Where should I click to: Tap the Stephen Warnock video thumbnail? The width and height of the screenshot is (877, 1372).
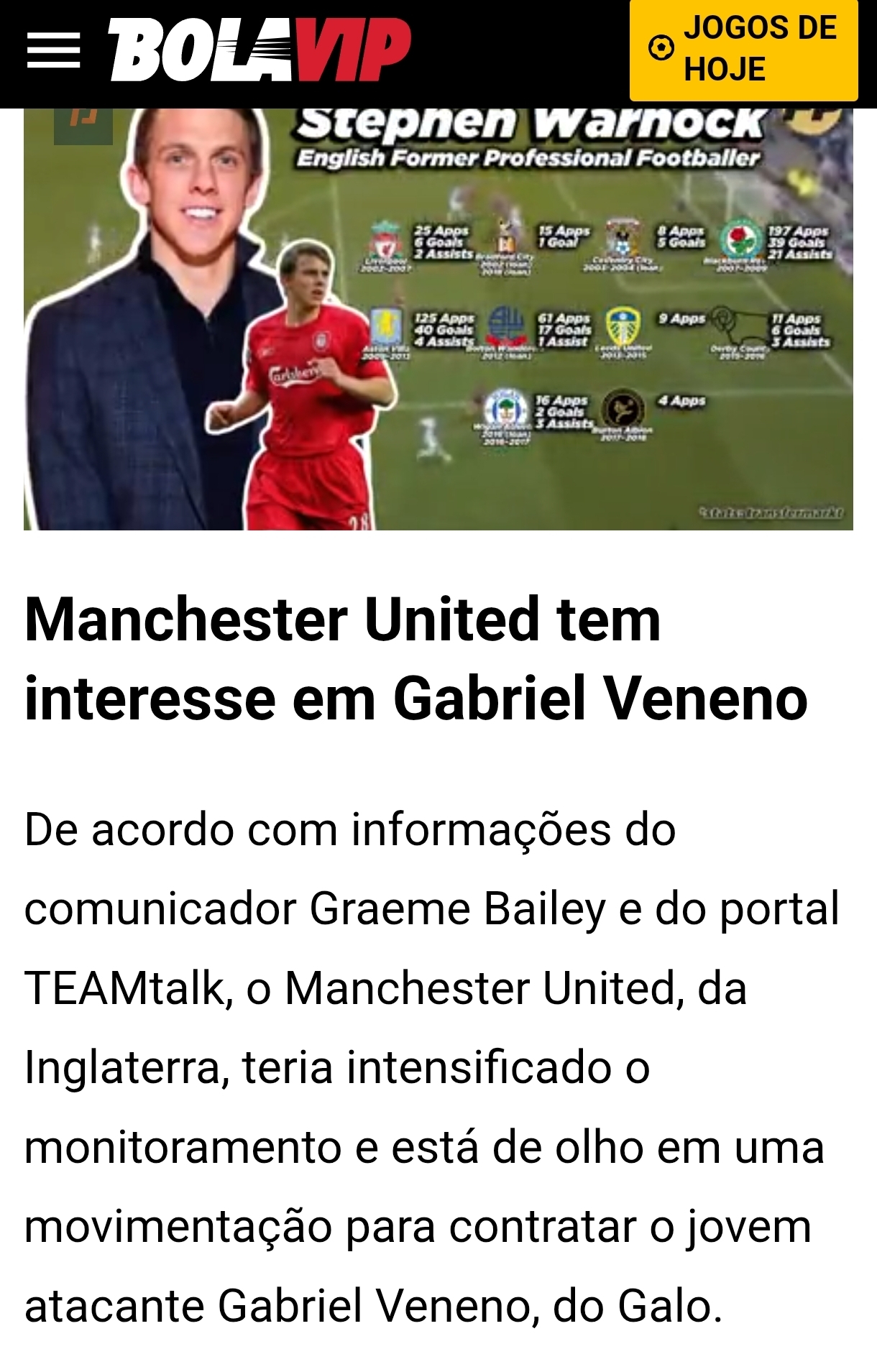(x=438, y=319)
